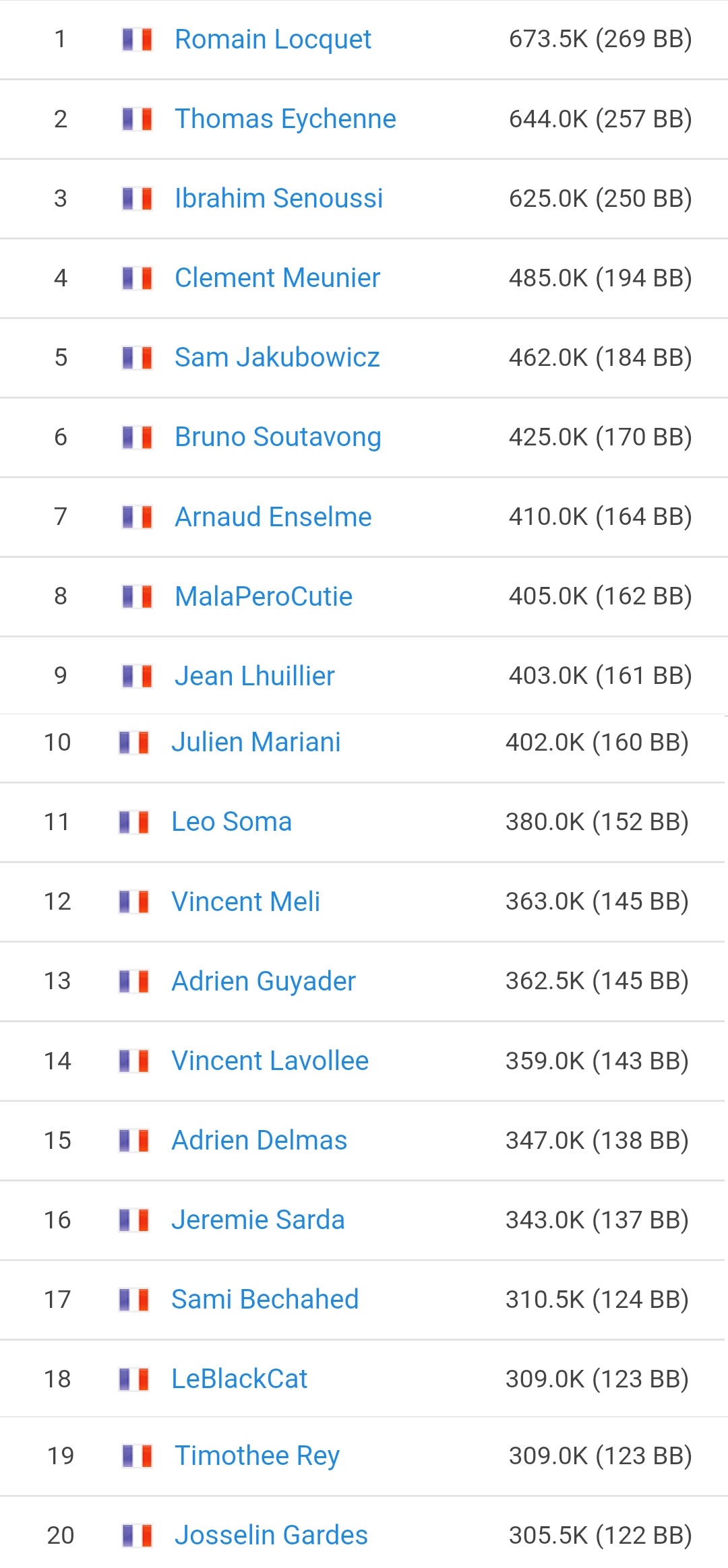
Task: Open Timothee Rey's player page
Action: tap(257, 1455)
